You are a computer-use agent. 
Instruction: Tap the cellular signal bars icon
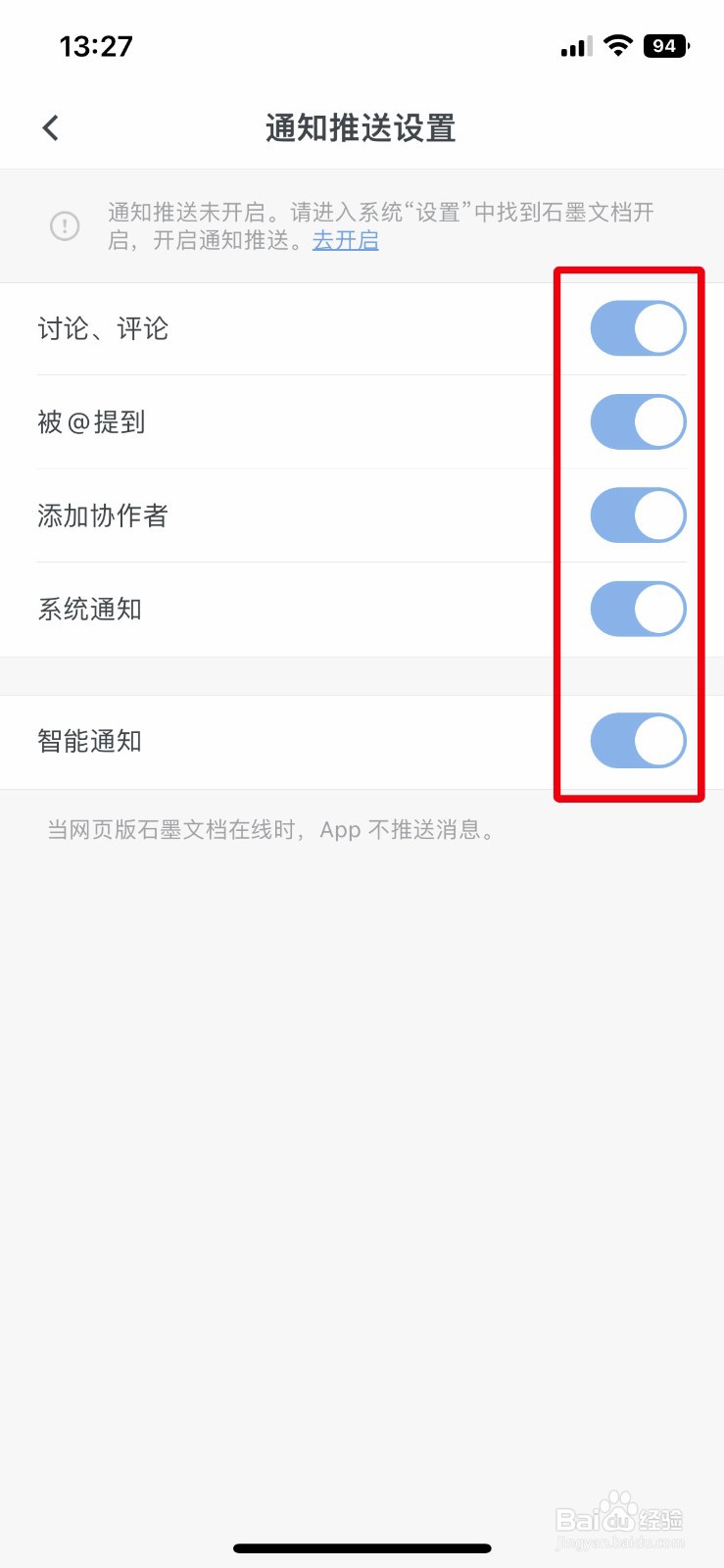click(x=574, y=45)
